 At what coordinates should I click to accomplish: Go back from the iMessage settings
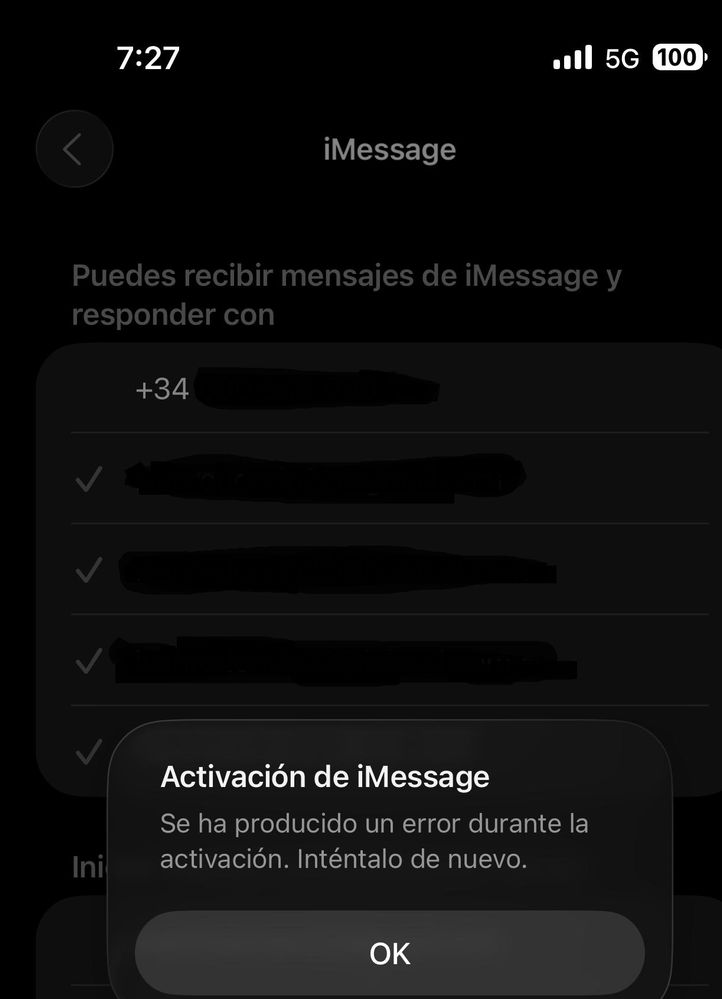pyautogui.click(x=74, y=149)
